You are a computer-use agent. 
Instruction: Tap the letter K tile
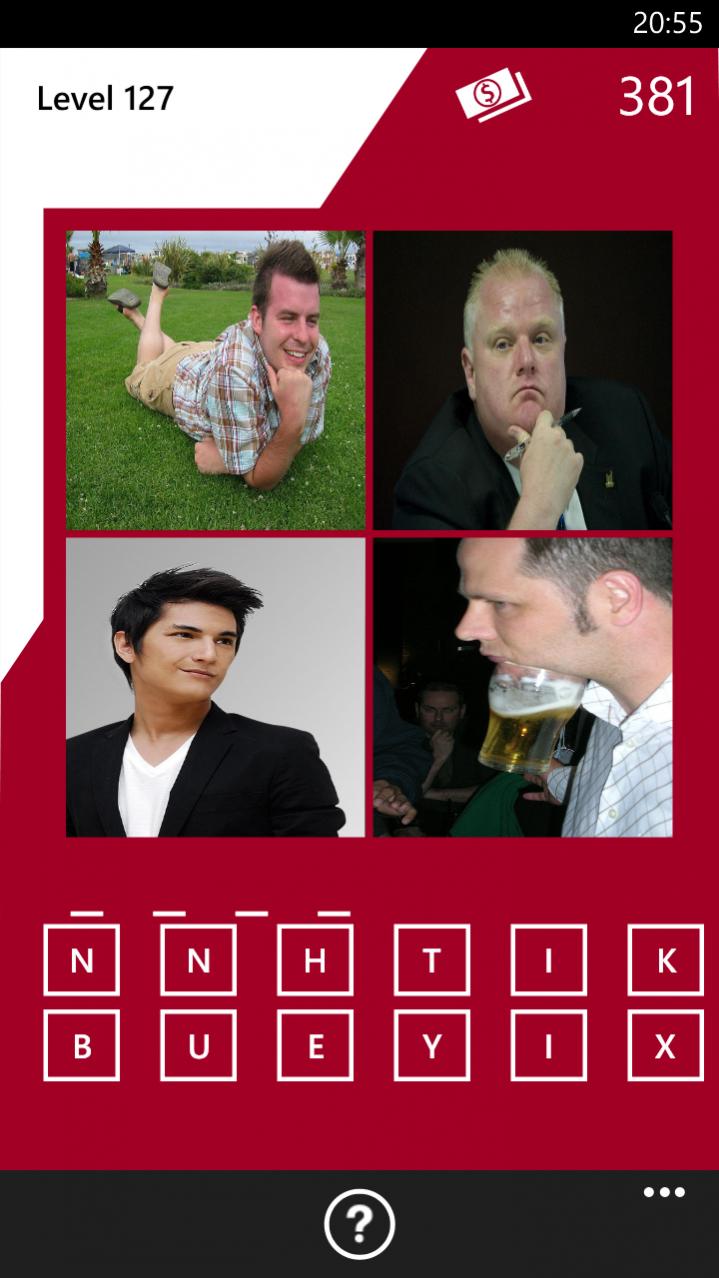click(665, 960)
